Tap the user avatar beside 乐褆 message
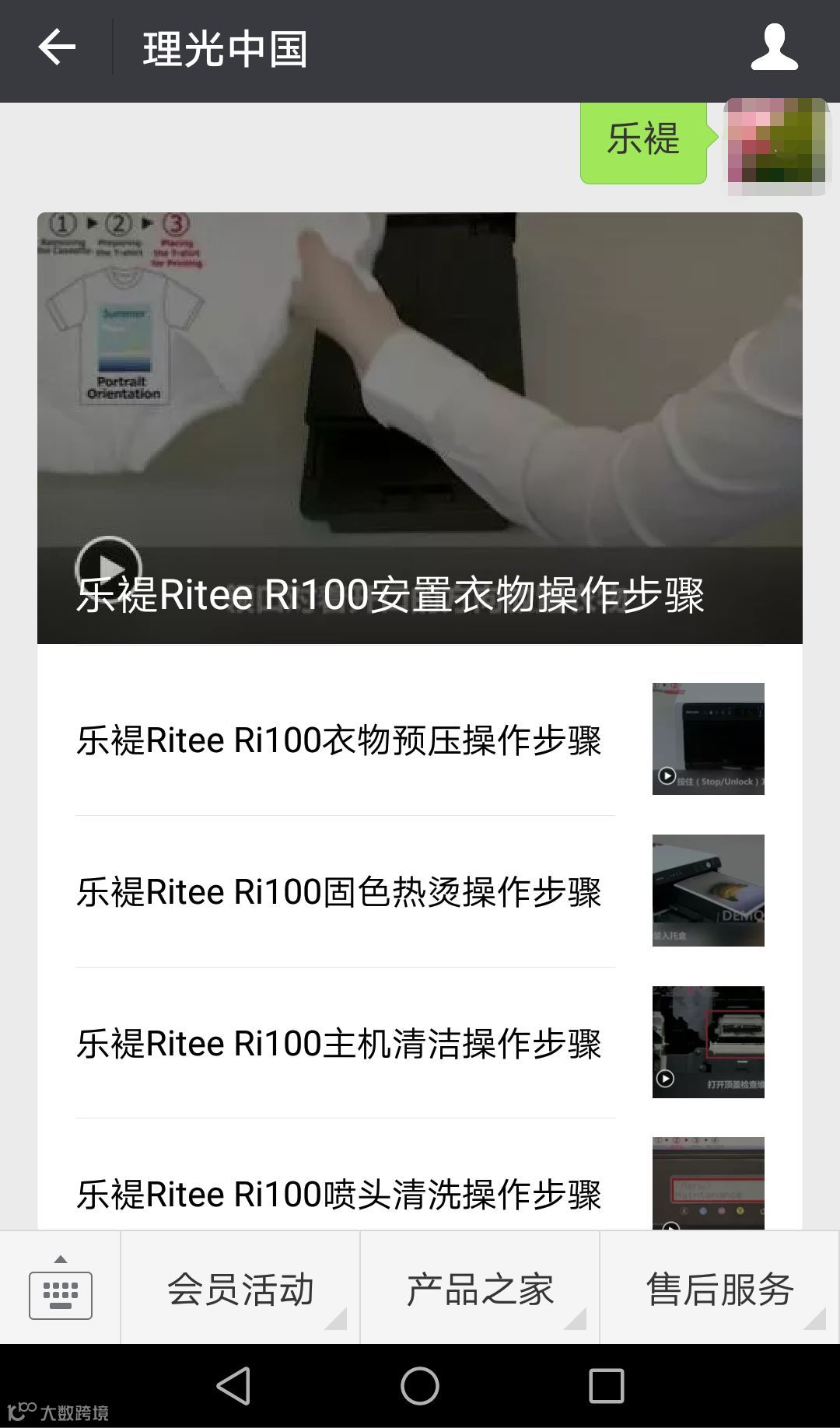The width and height of the screenshot is (840, 1428). [x=776, y=145]
